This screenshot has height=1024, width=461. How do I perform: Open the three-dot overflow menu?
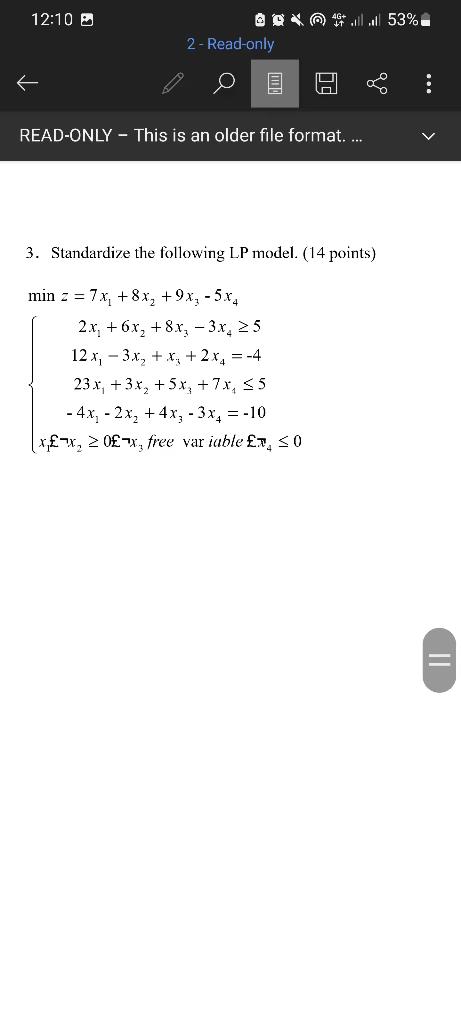point(428,84)
